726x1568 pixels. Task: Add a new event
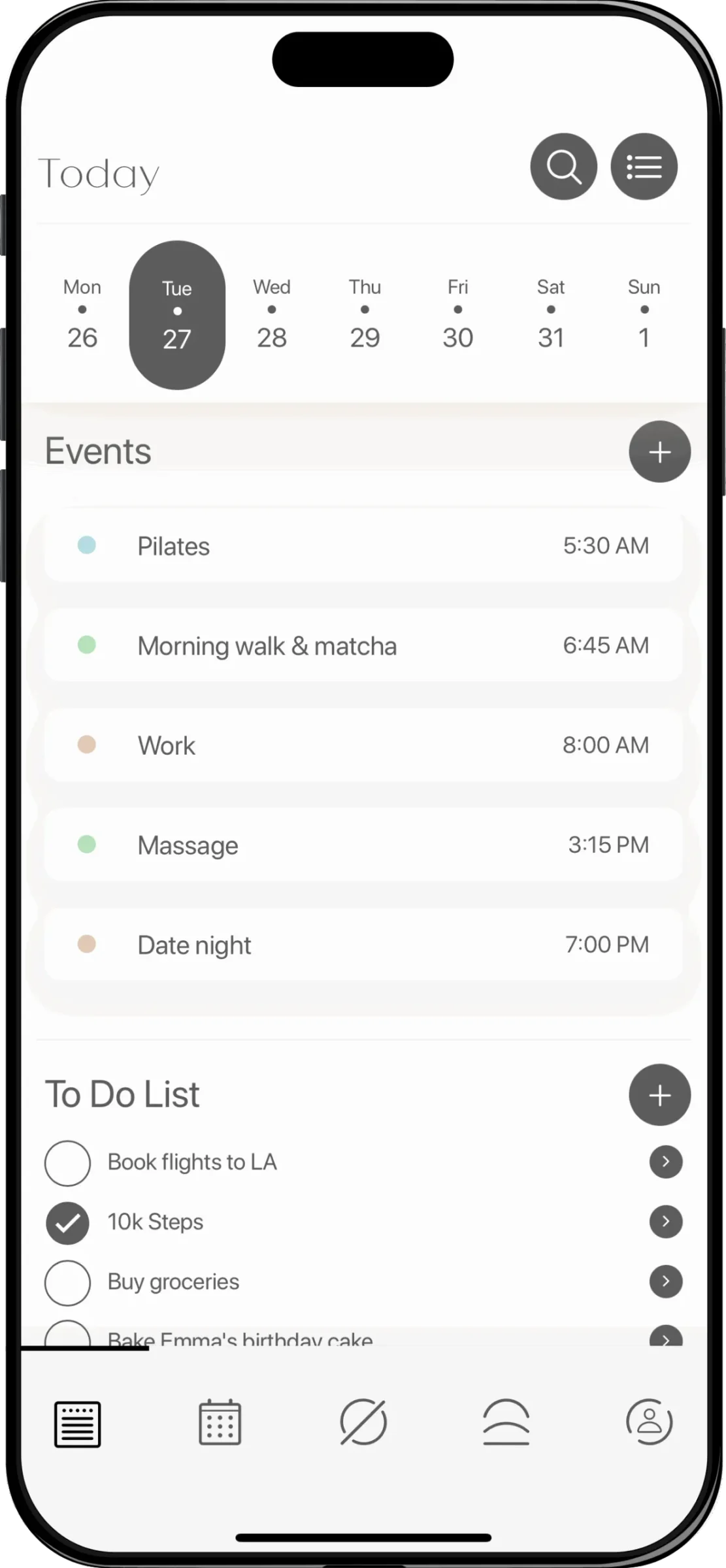659,451
